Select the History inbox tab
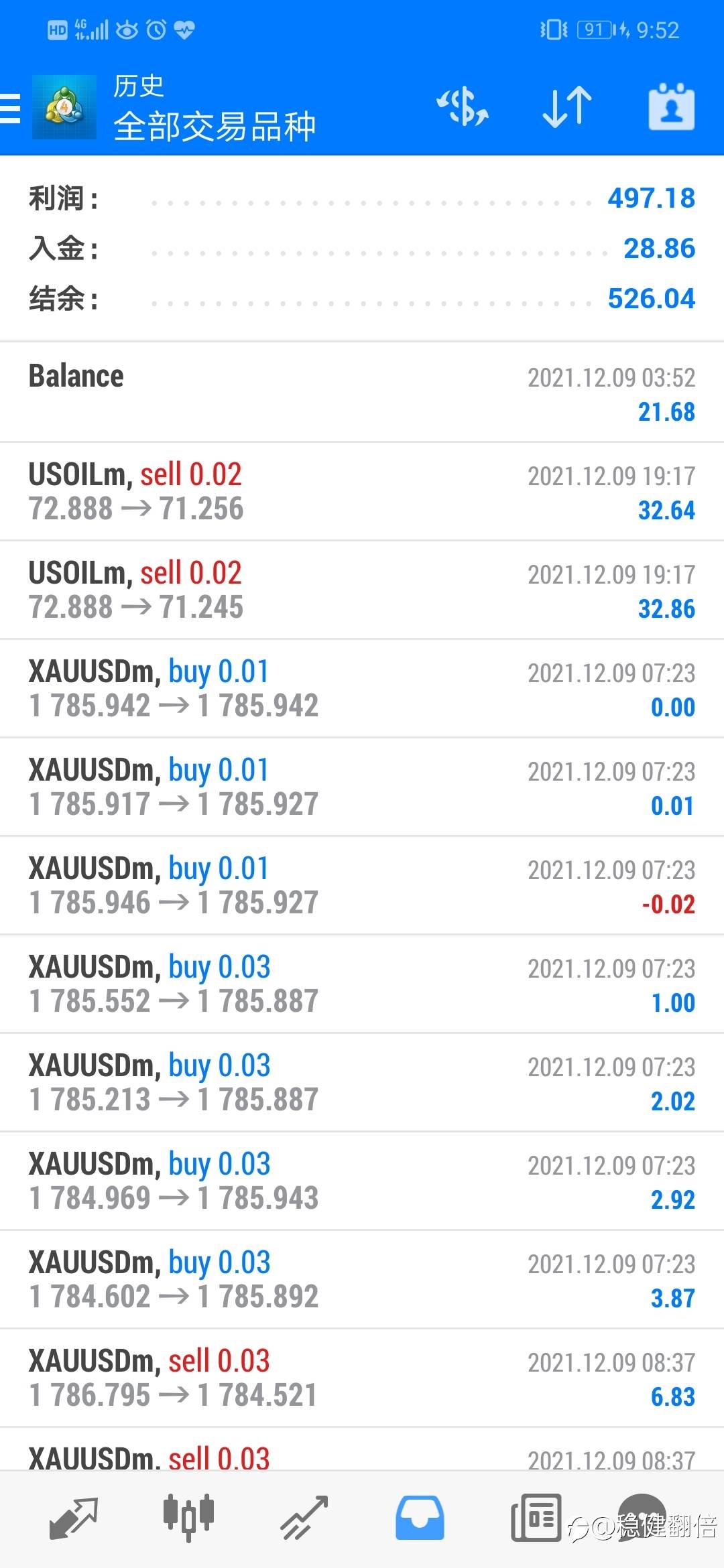Image resolution: width=724 pixels, height=1568 pixels. (420, 1517)
